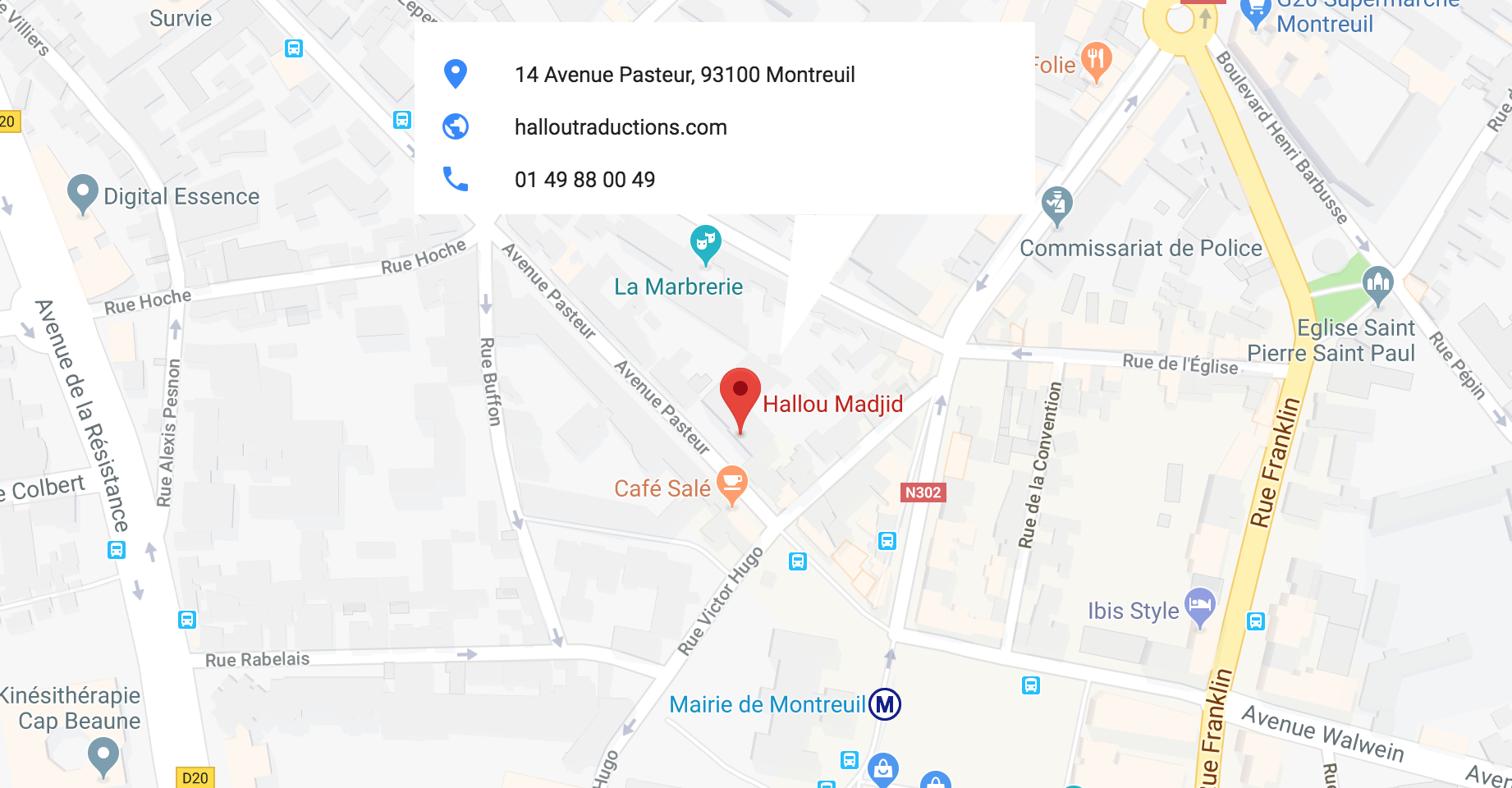This screenshot has height=788, width=1512.
Task: Open the halloutraductions.com website link
Action: [621, 127]
